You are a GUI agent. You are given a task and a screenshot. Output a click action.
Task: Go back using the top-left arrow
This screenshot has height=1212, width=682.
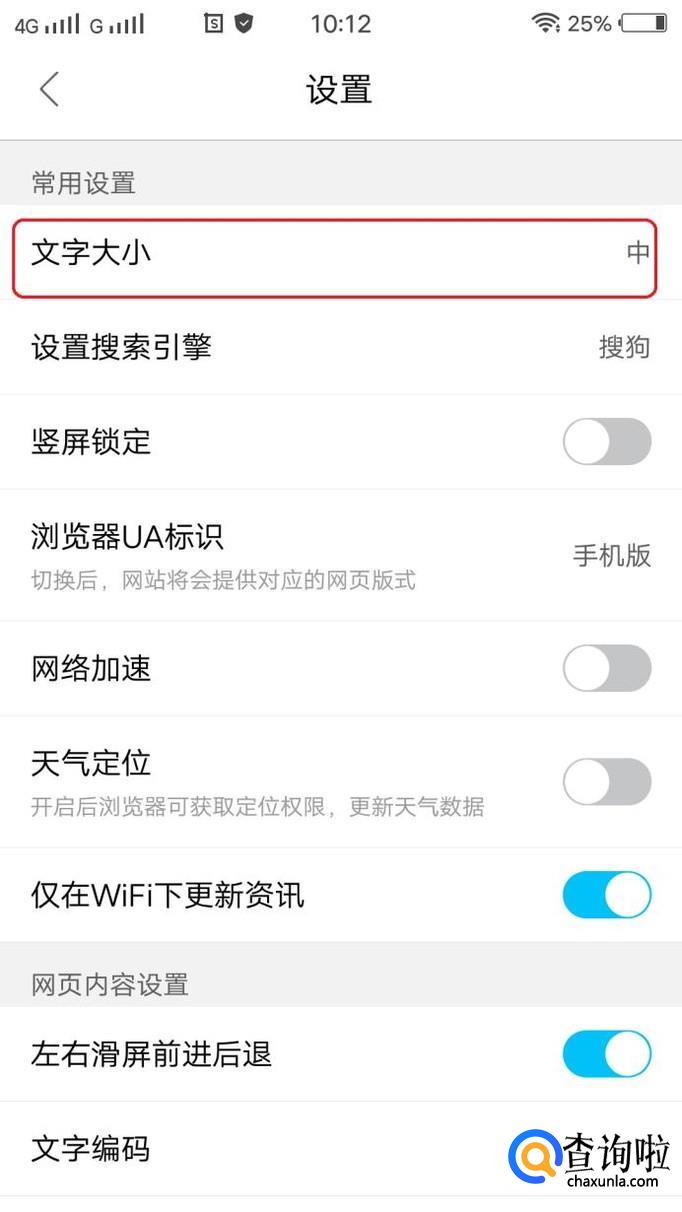point(49,89)
